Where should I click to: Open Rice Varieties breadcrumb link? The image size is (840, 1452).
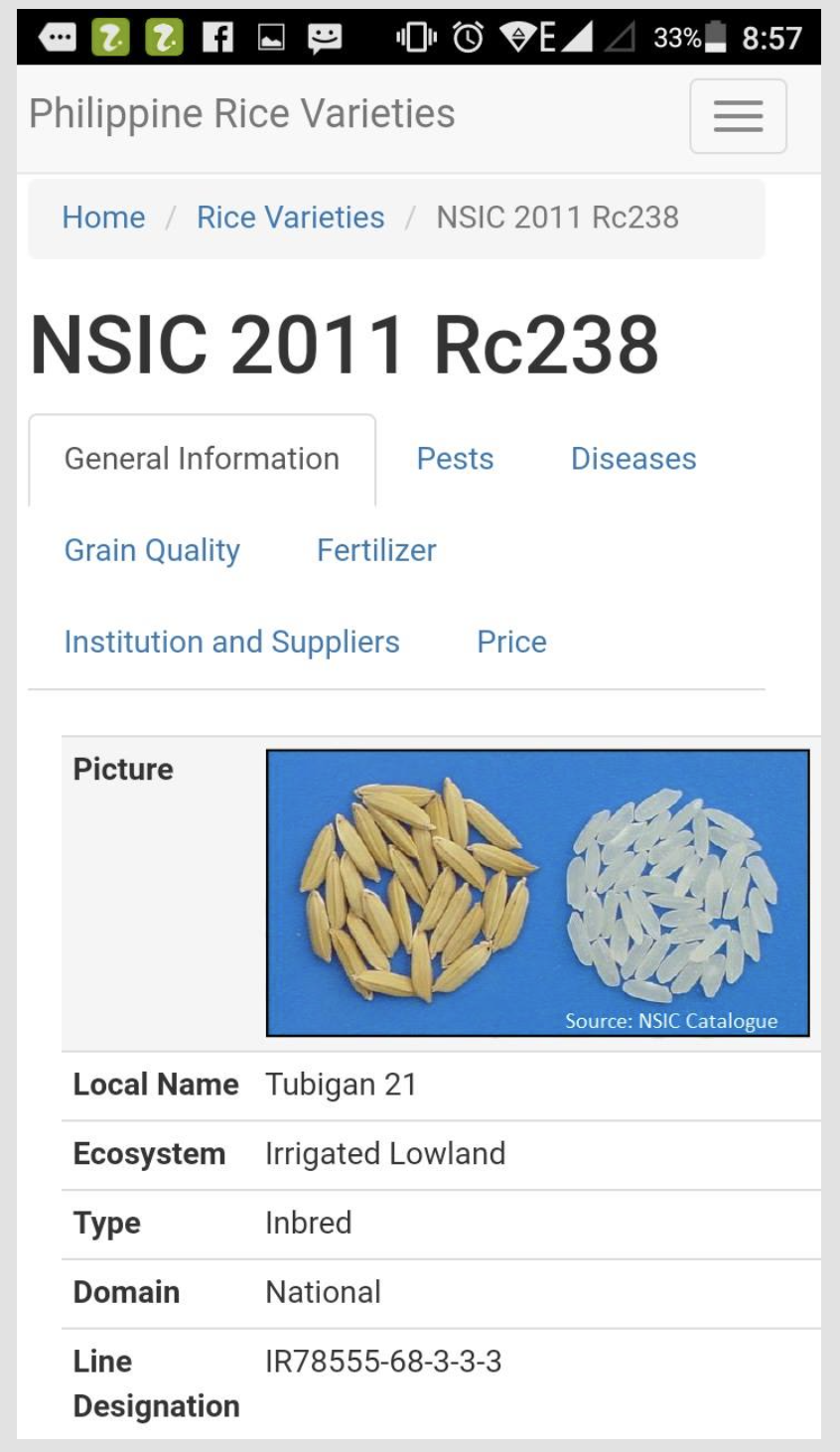(290, 218)
